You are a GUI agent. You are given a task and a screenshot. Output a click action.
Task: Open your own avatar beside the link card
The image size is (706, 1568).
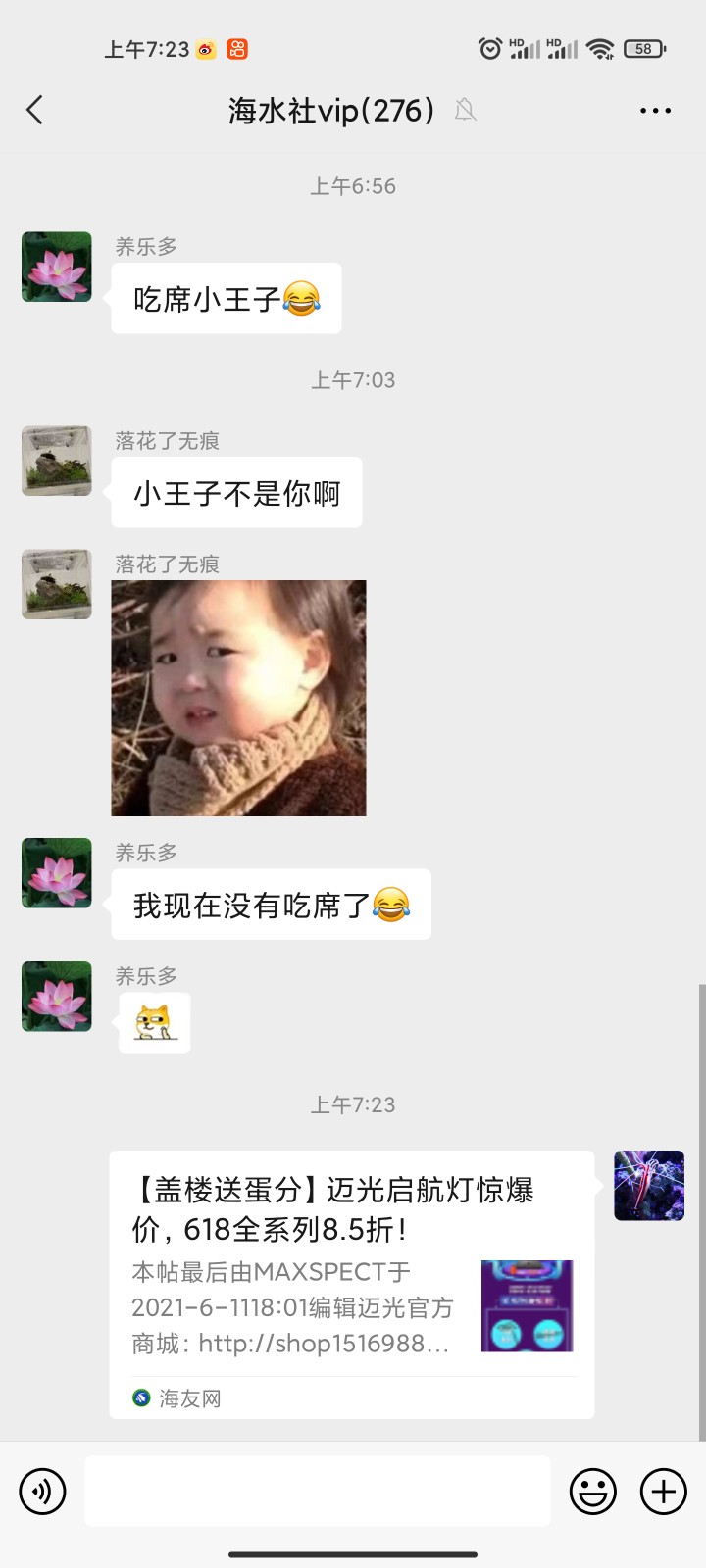point(649,1186)
